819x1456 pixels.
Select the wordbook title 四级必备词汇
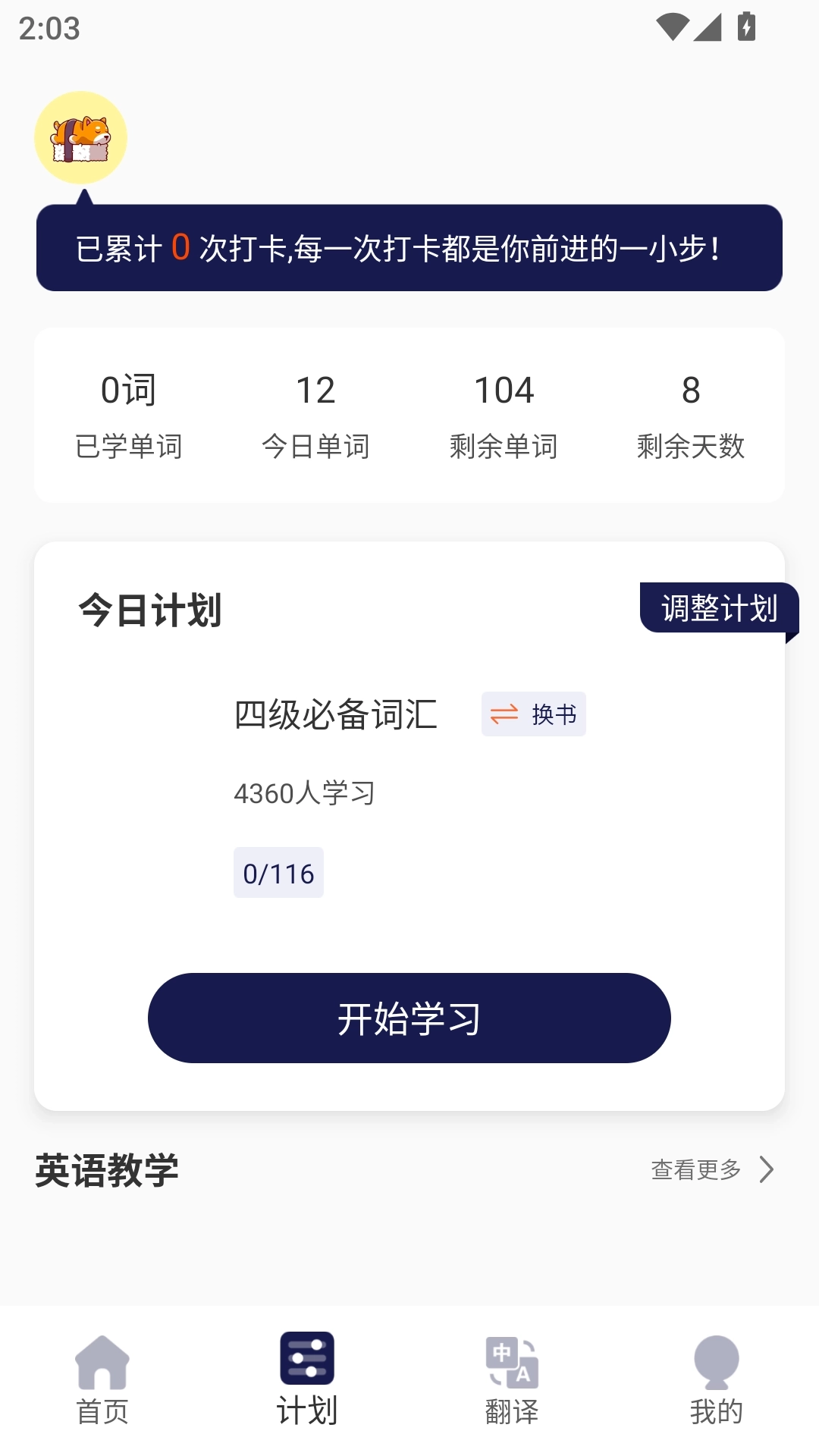335,714
